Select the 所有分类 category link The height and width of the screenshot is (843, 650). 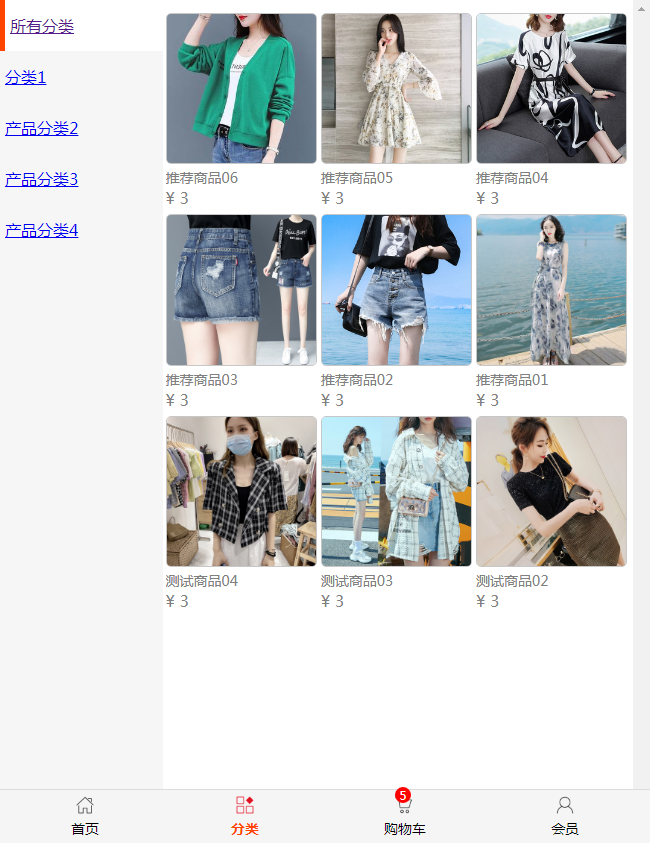(x=42, y=26)
